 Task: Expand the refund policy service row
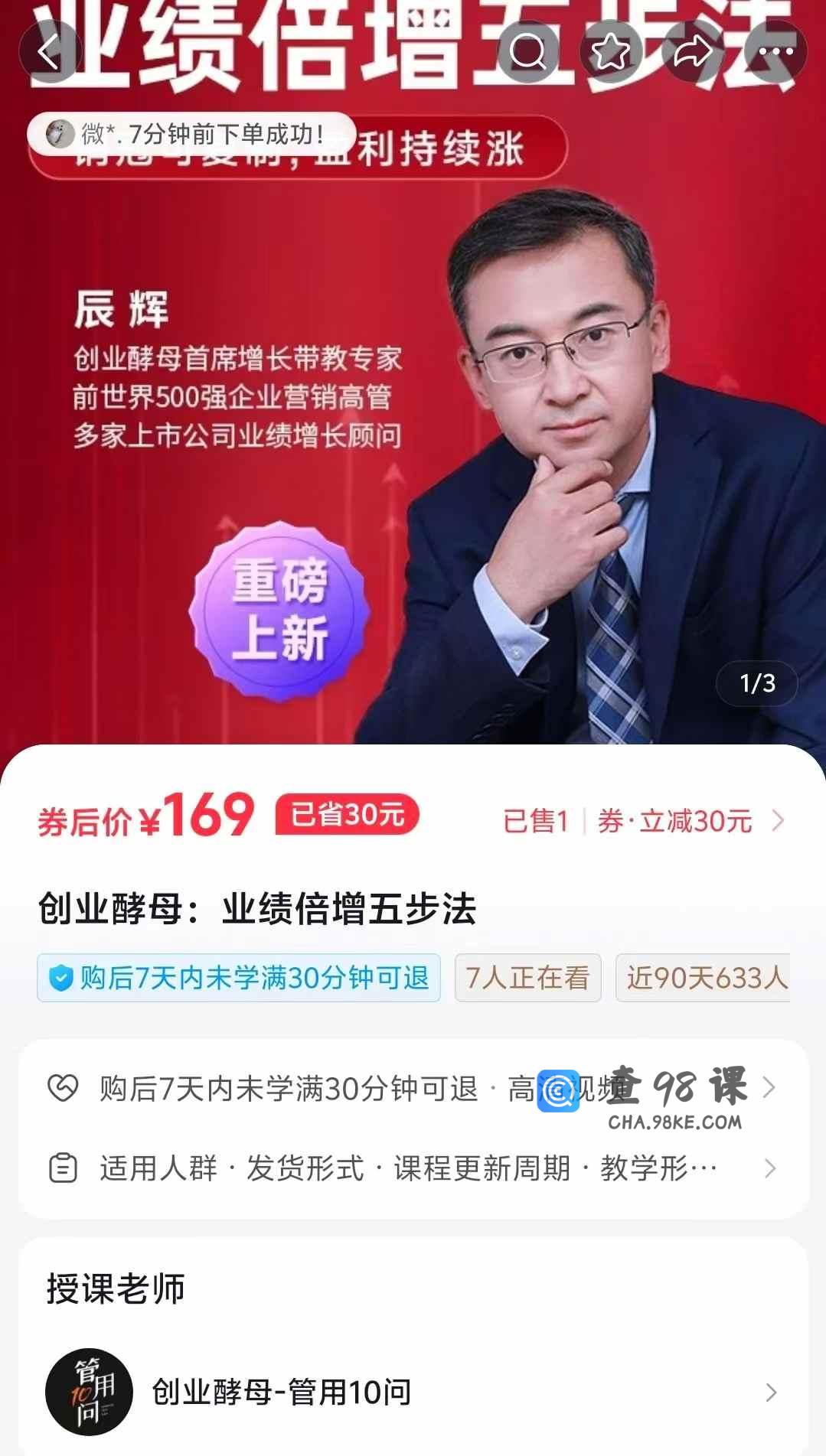click(413, 1088)
